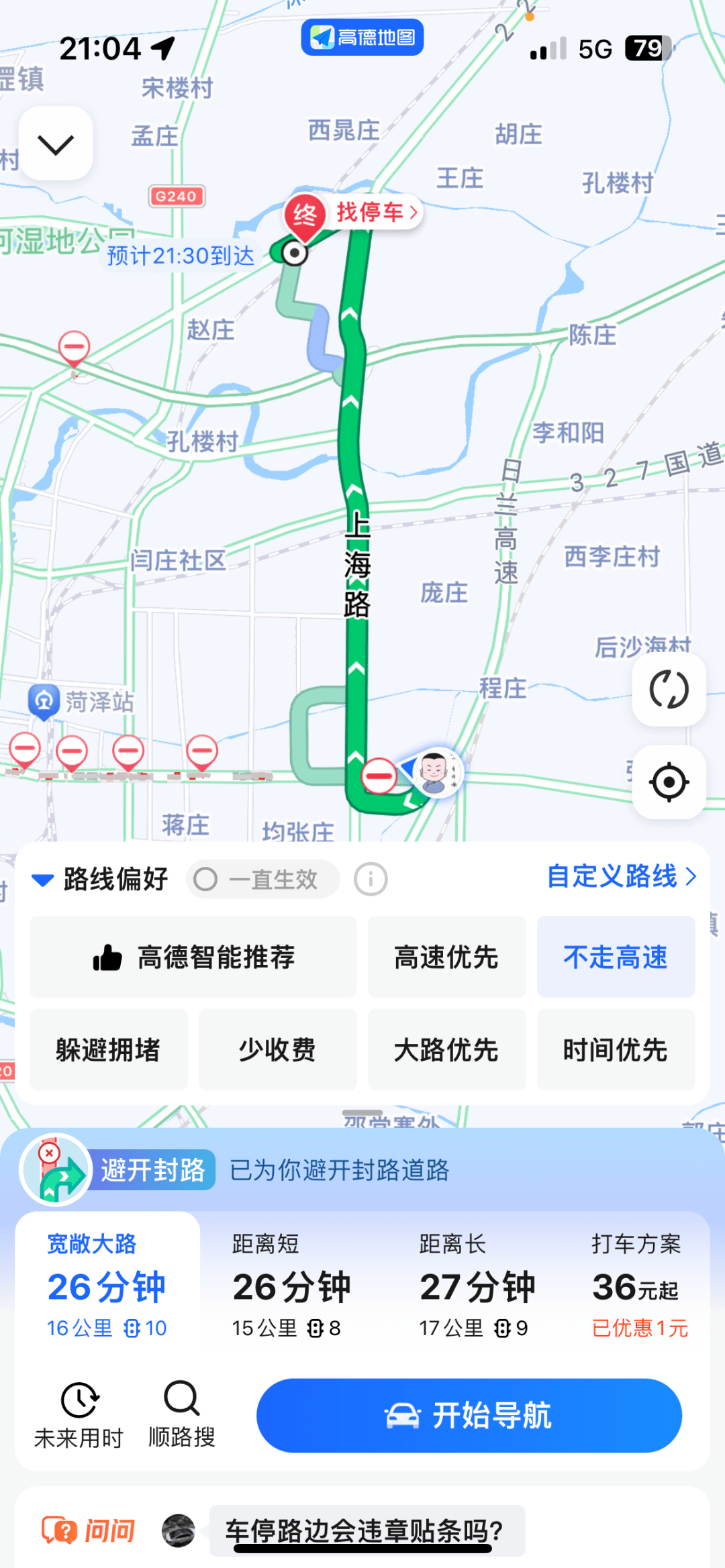Show route preference info icon

click(x=371, y=880)
